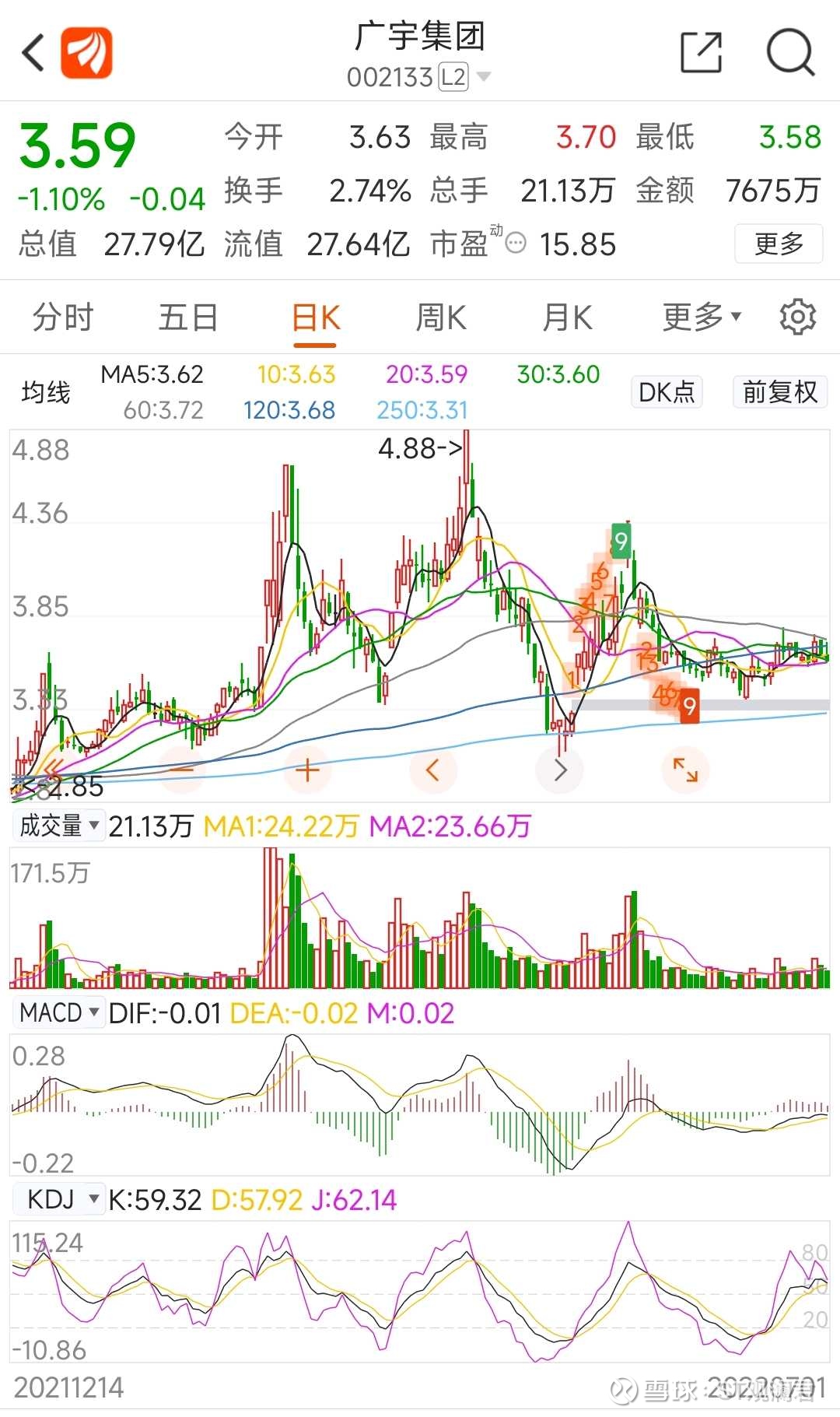Switch to the 周K chart tab
The image size is (840, 1417).
tap(441, 317)
